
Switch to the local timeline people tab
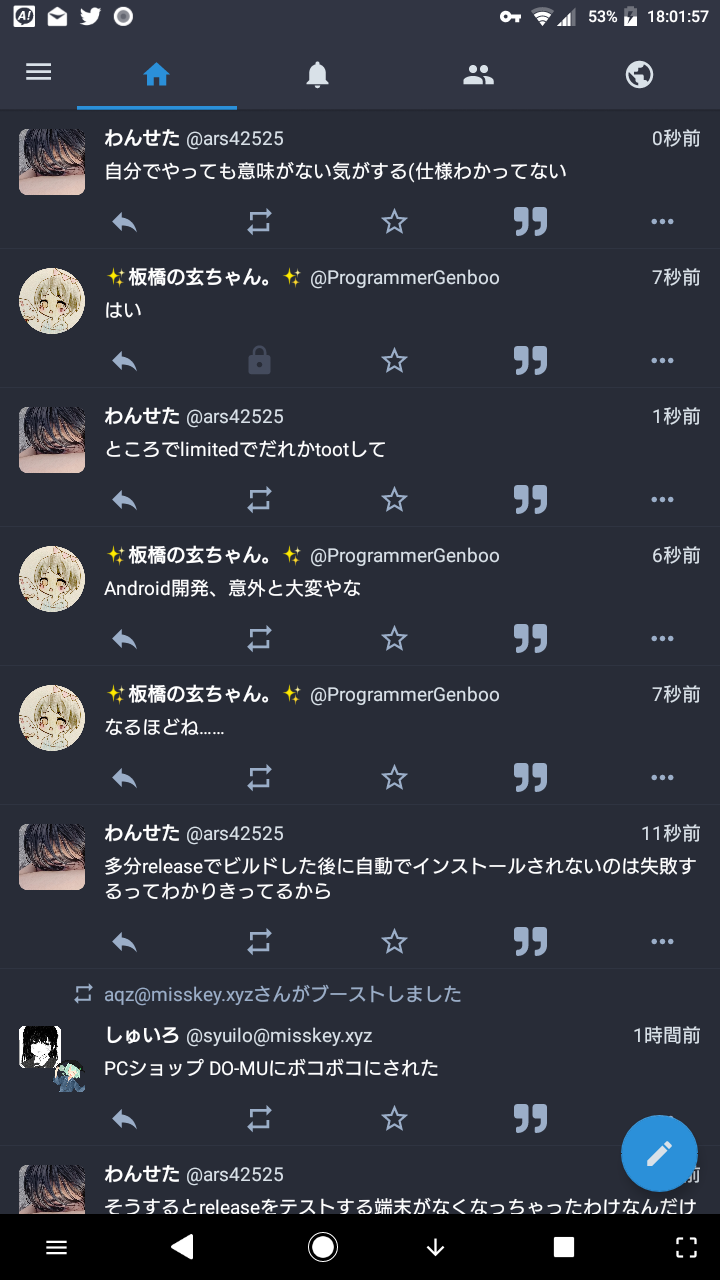478,74
